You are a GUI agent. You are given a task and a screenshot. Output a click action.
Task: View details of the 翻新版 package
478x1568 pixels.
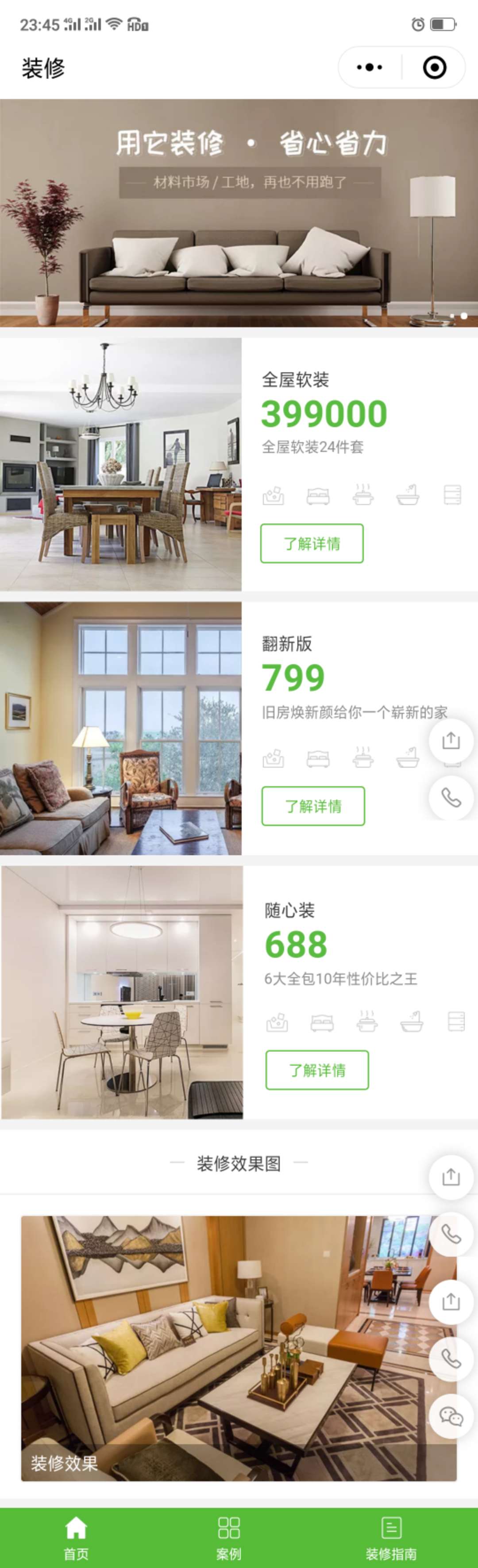(313, 806)
